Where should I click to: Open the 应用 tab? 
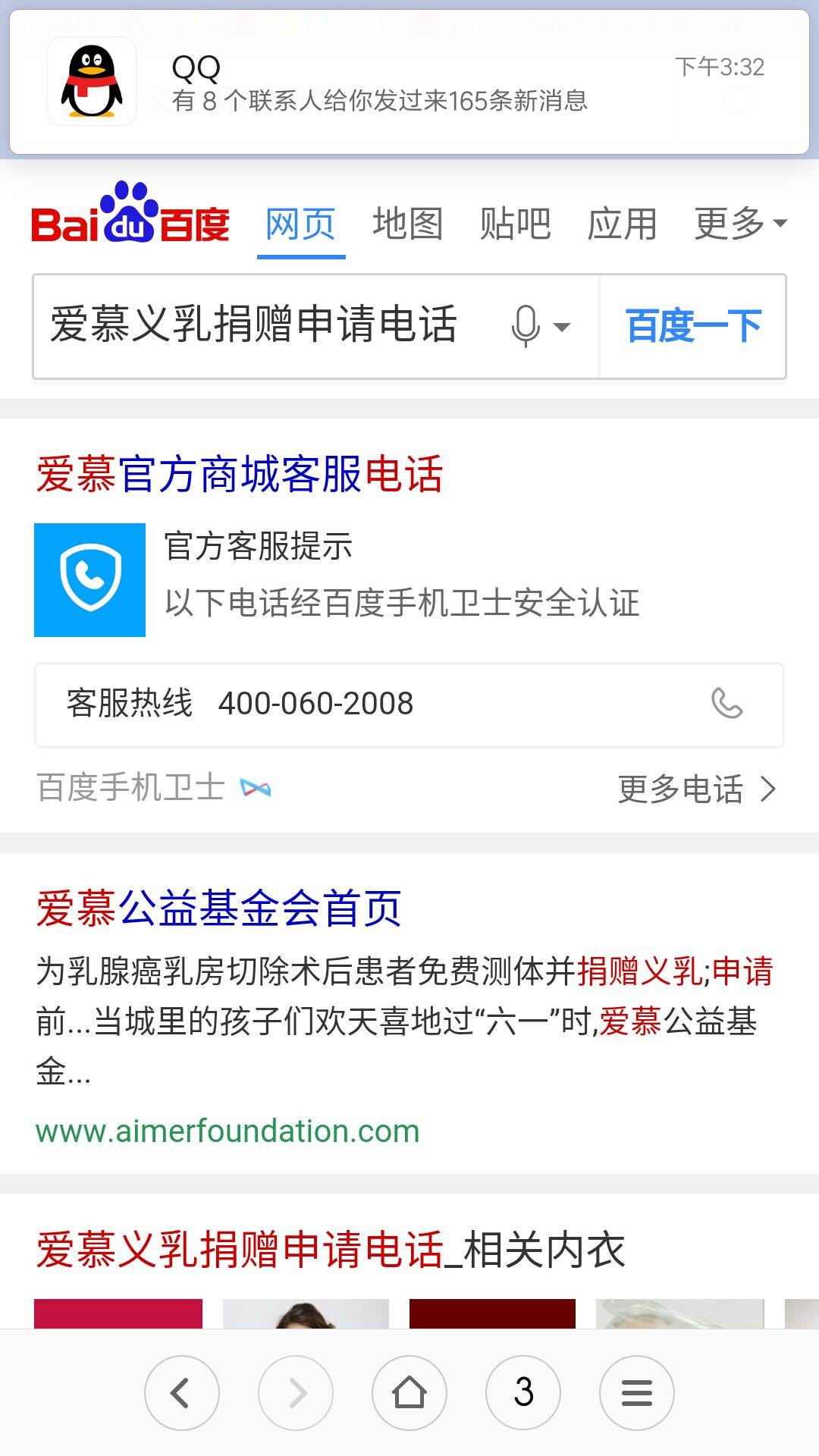pos(622,224)
